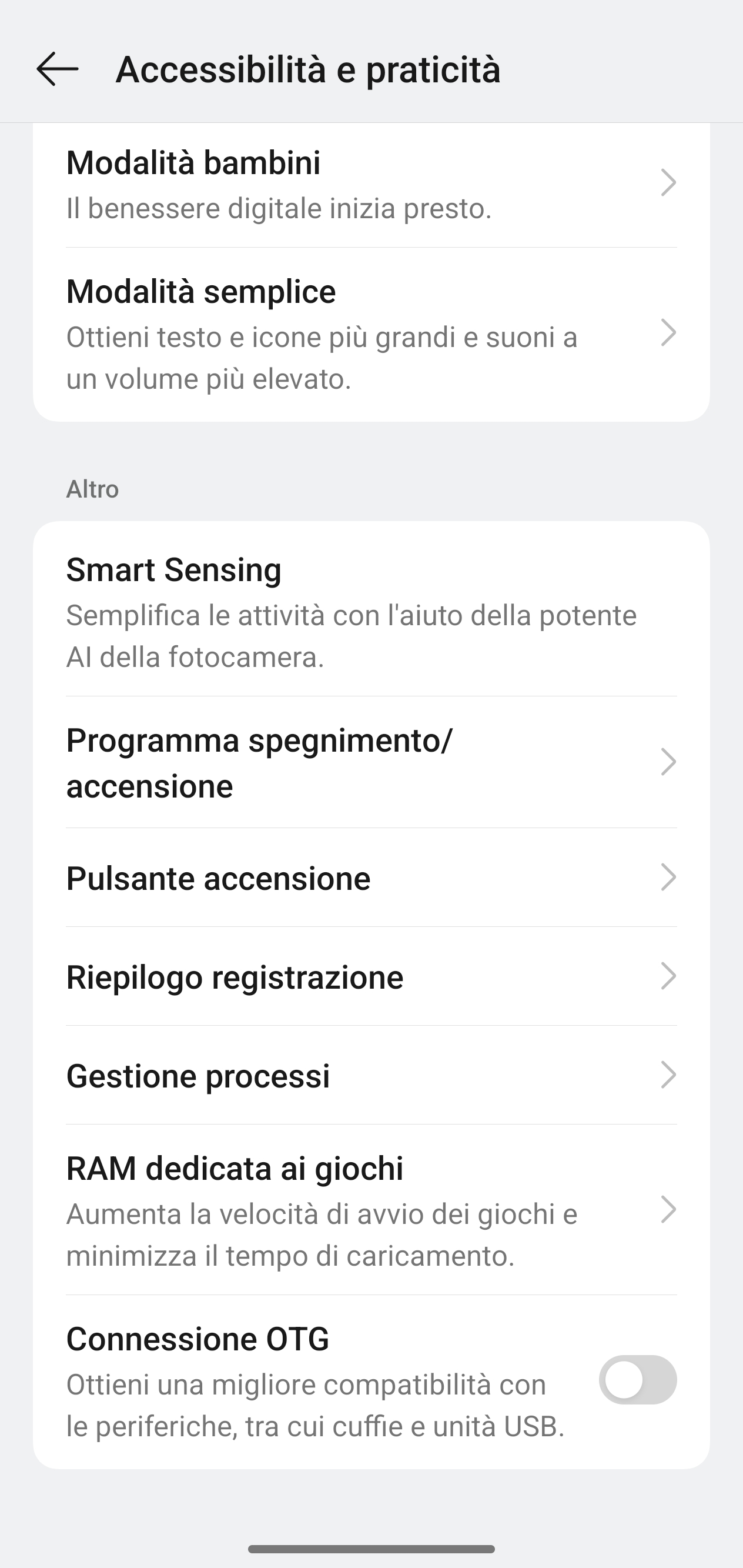Open Gestione processi
Screen dimensions: 743x1568
(371, 1075)
